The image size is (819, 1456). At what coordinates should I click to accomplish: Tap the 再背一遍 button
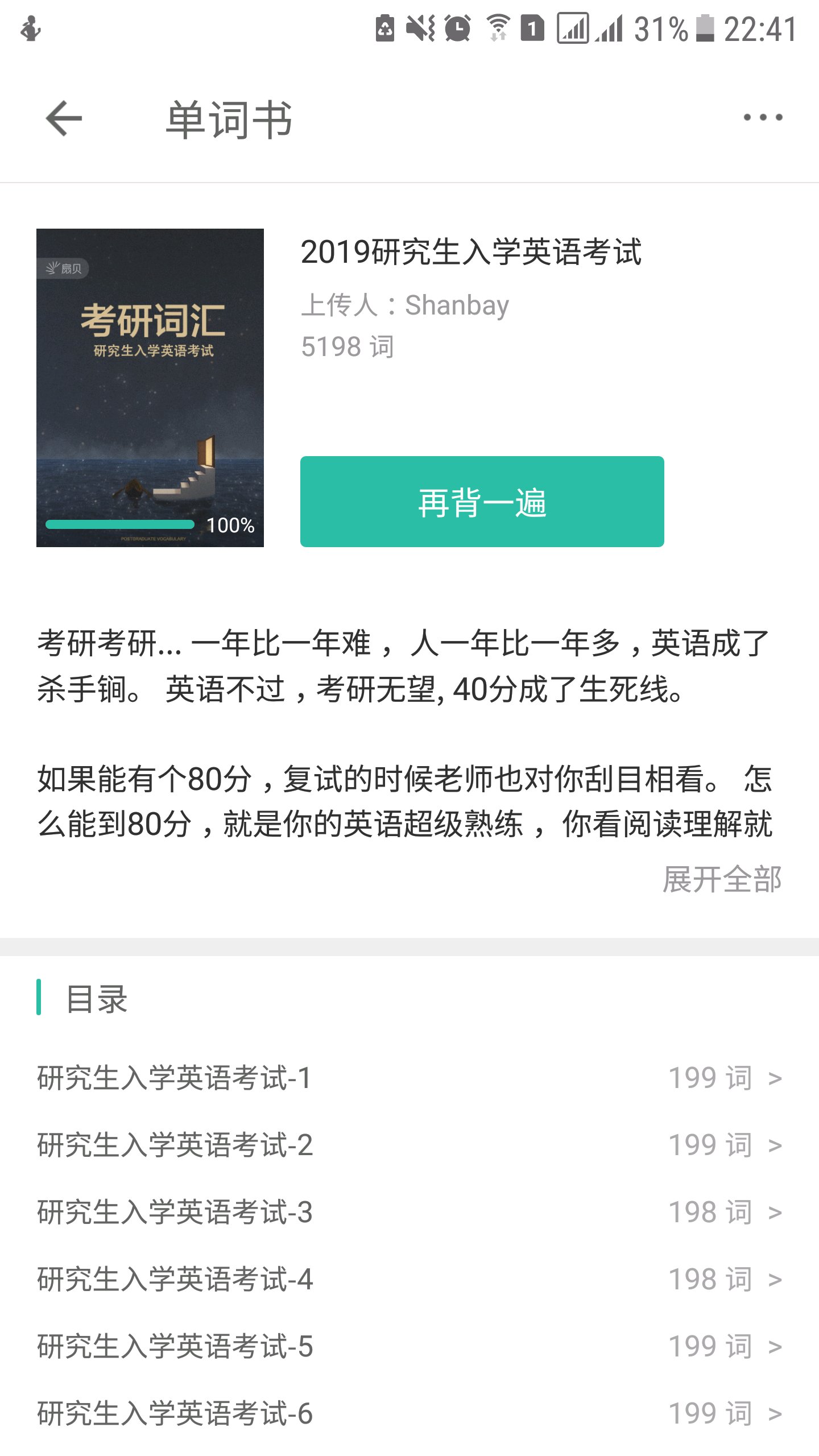(482, 502)
